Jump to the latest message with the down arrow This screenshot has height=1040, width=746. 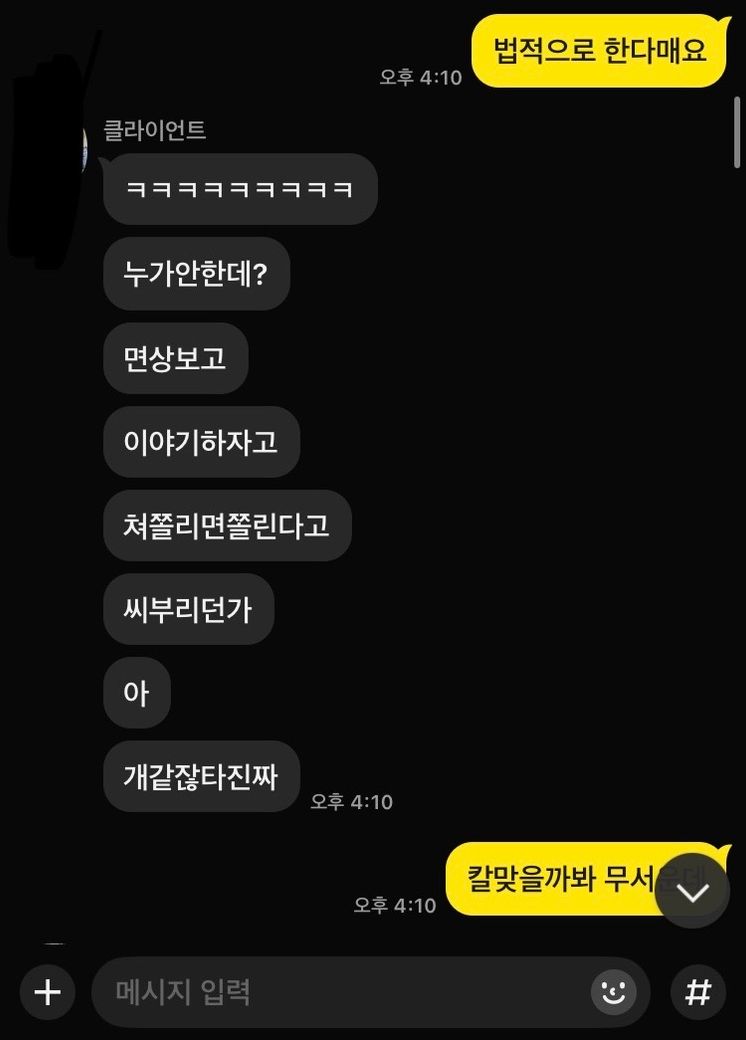692,890
